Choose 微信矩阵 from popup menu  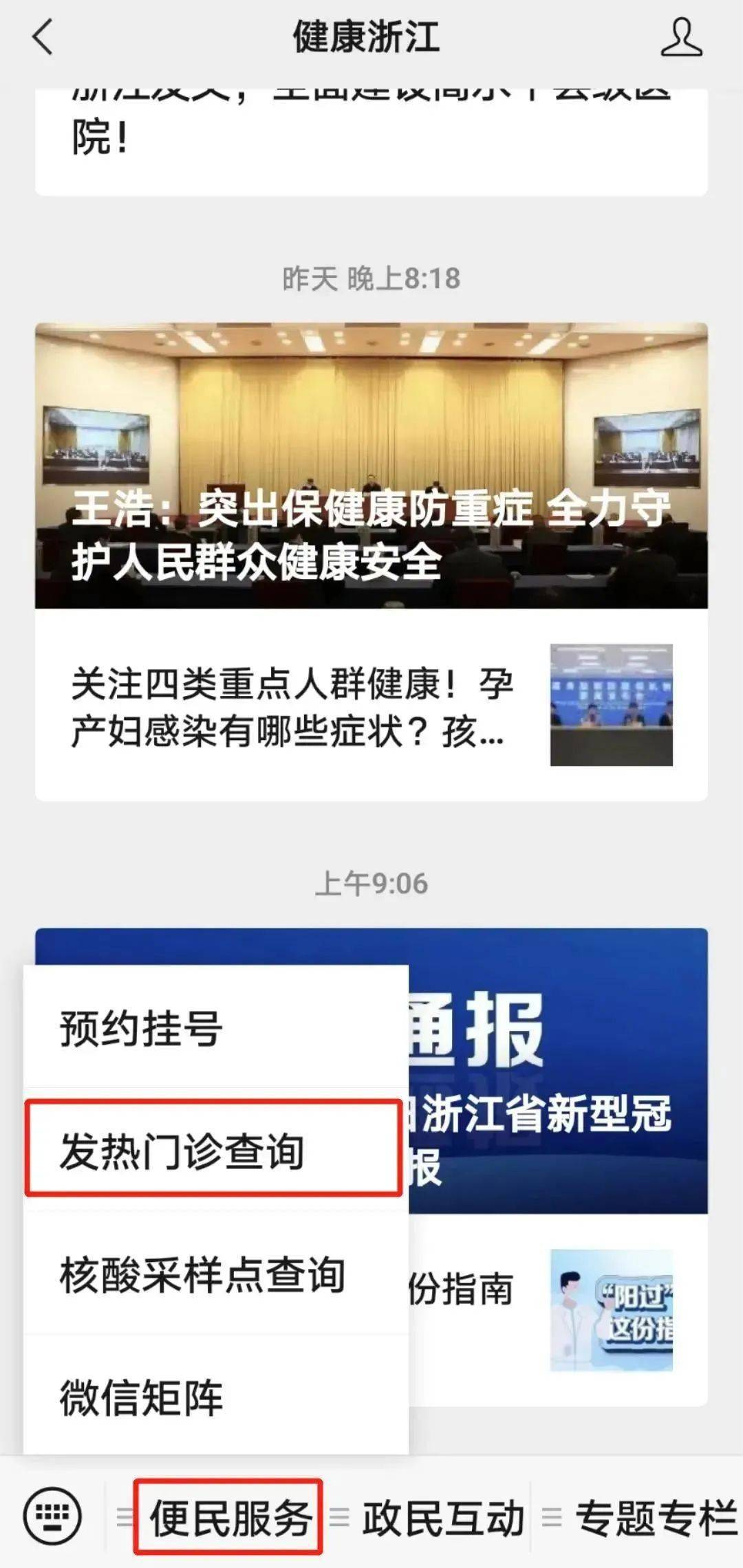click(215, 1397)
